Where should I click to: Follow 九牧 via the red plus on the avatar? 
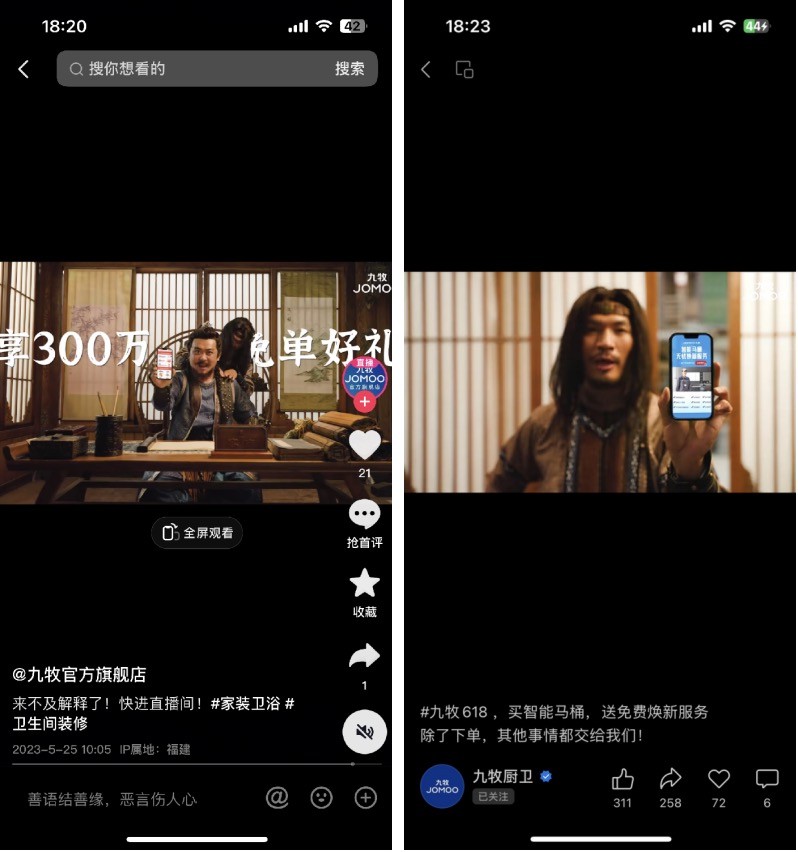pyautogui.click(x=364, y=402)
